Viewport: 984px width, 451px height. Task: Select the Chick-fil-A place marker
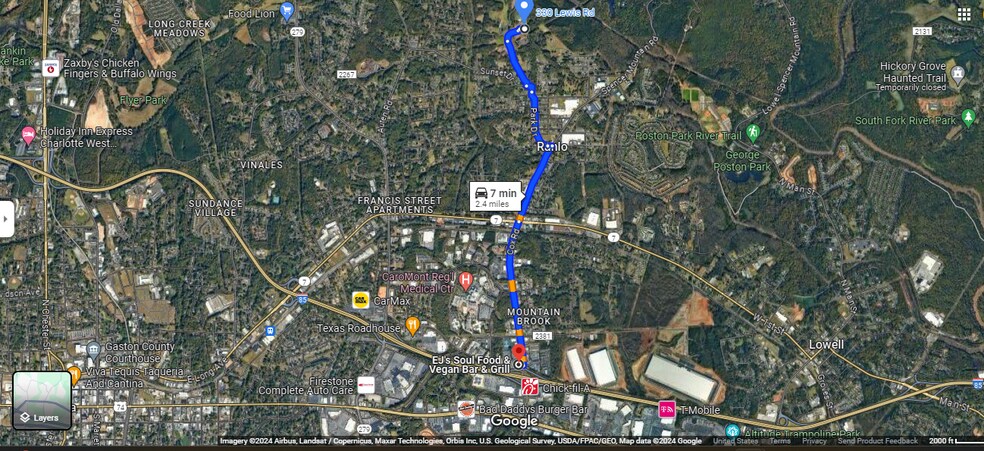click(532, 388)
